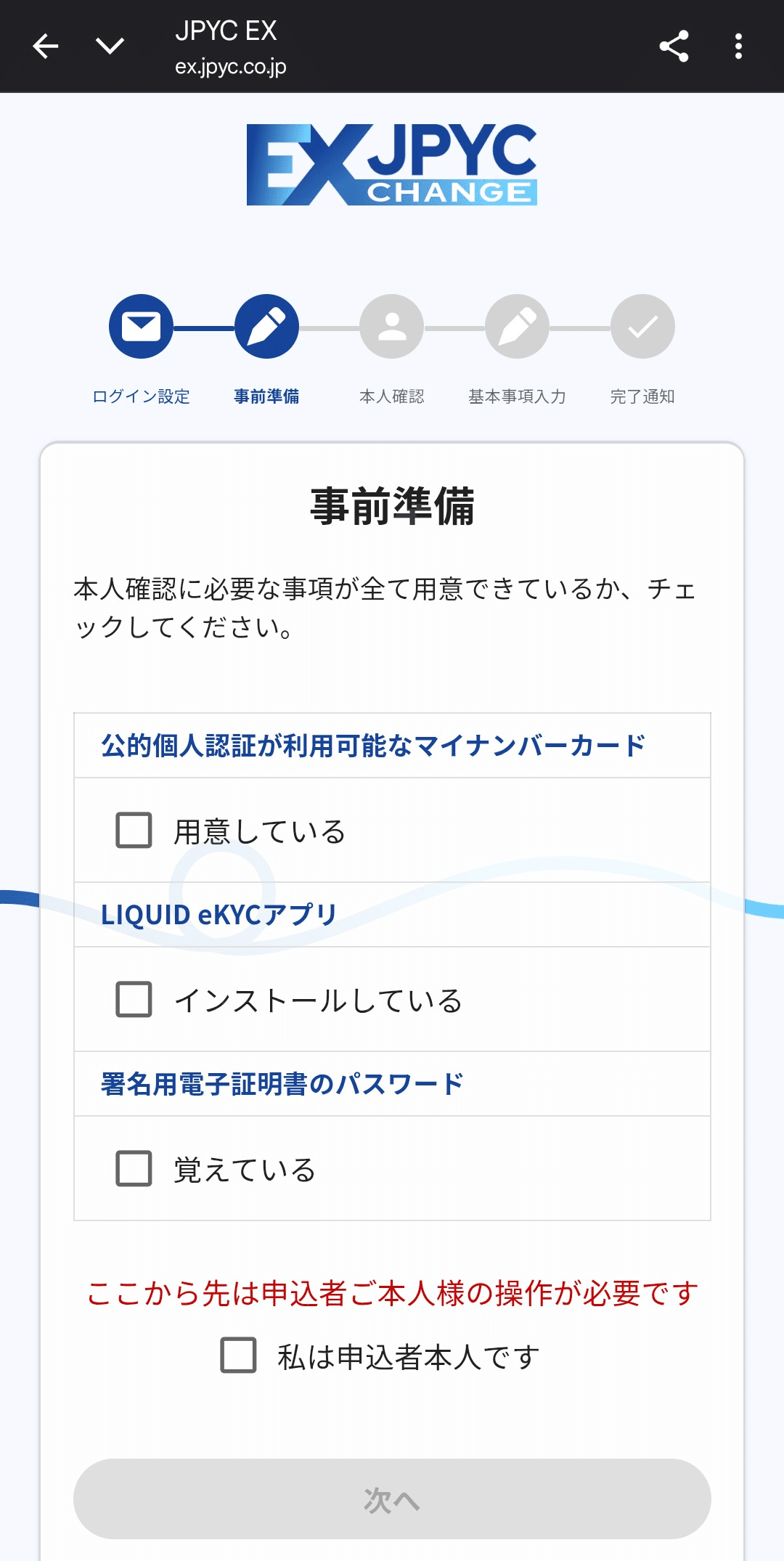The width and height of the screenshot is (784, 1561).
Task: Click the back arrow in the browser bar
Action: click(45, 46)
